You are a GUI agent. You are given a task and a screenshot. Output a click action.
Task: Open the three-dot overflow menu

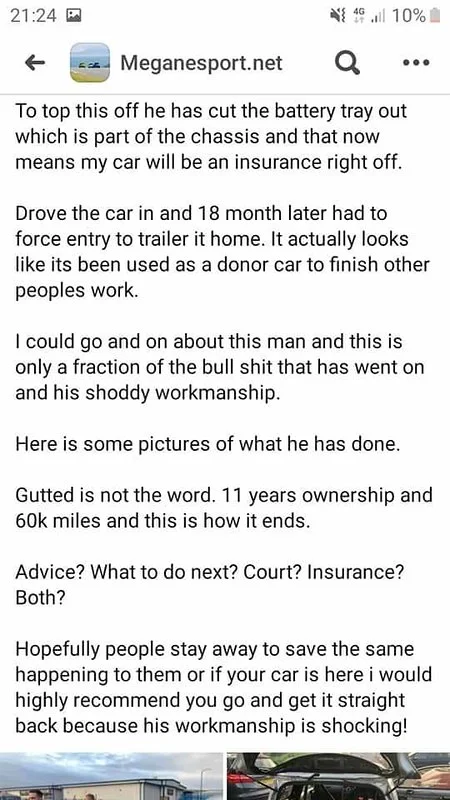click(x=416, y=63)
